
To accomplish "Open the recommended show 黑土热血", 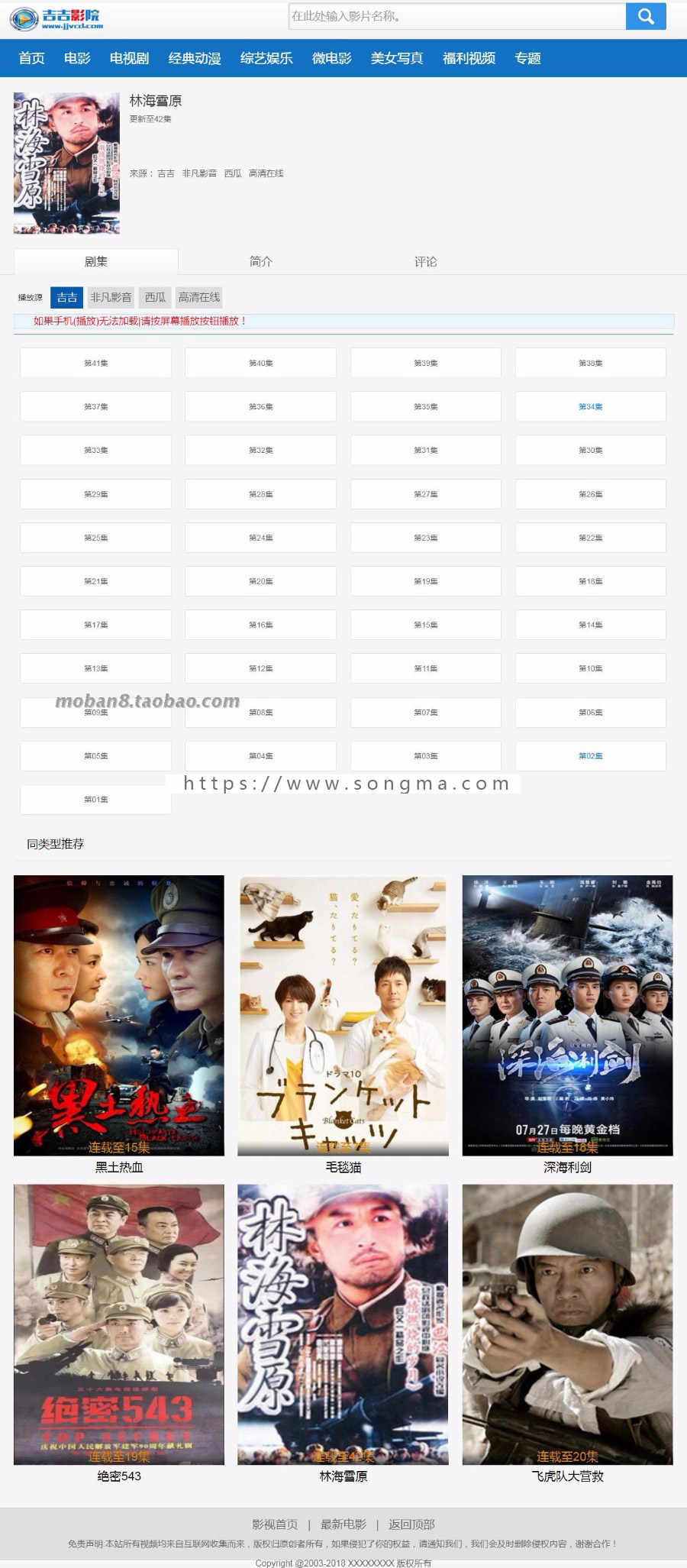I will pos(119,1016).
